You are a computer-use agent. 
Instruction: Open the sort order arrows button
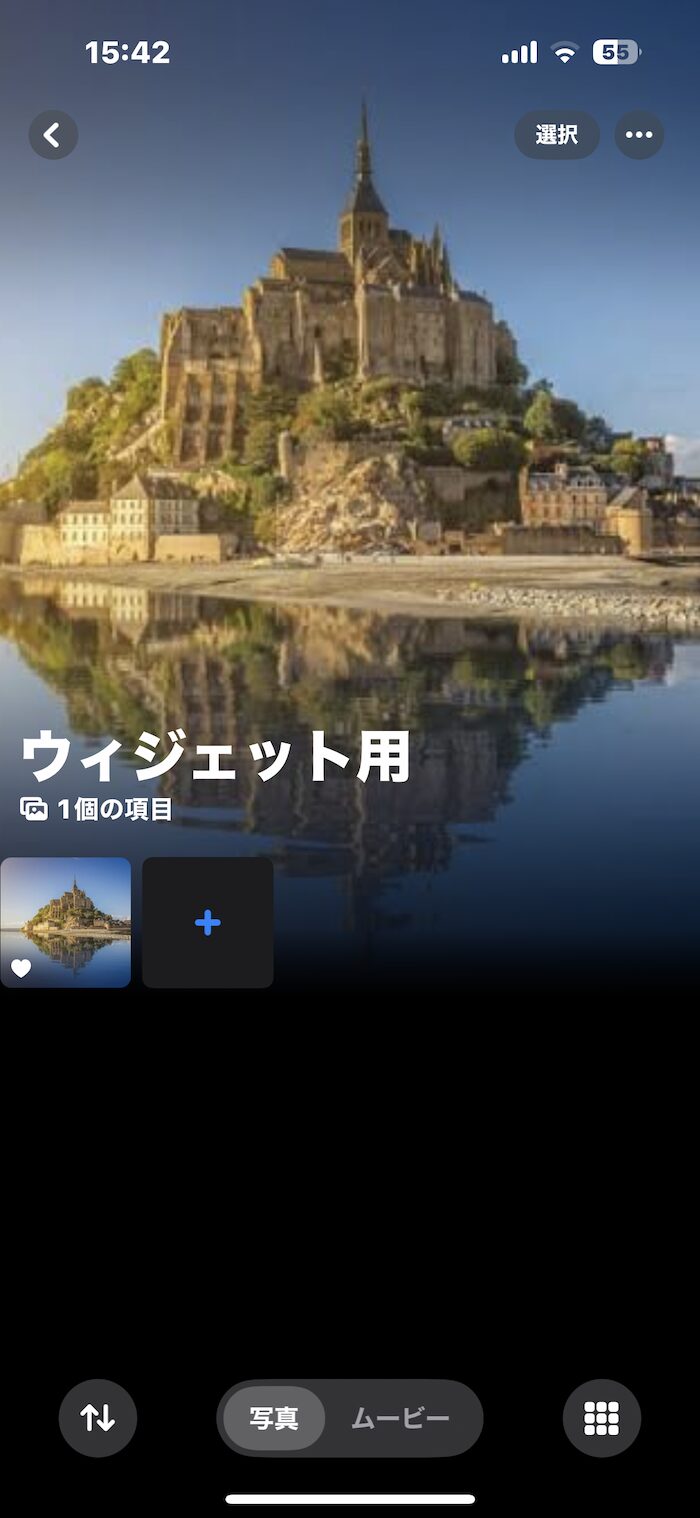tap(98, 1418)
